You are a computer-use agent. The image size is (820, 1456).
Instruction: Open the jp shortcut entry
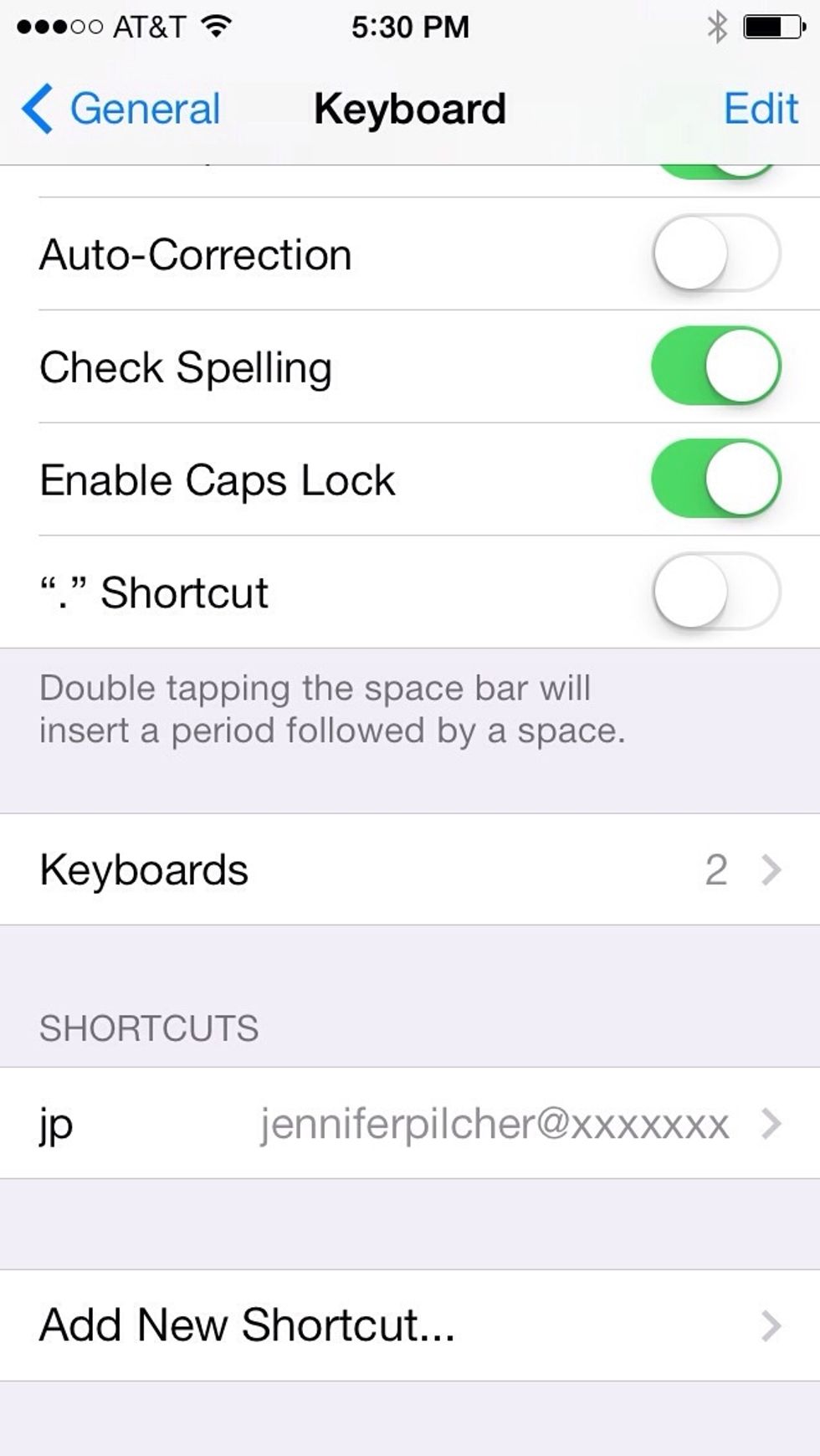[410, 1124]
